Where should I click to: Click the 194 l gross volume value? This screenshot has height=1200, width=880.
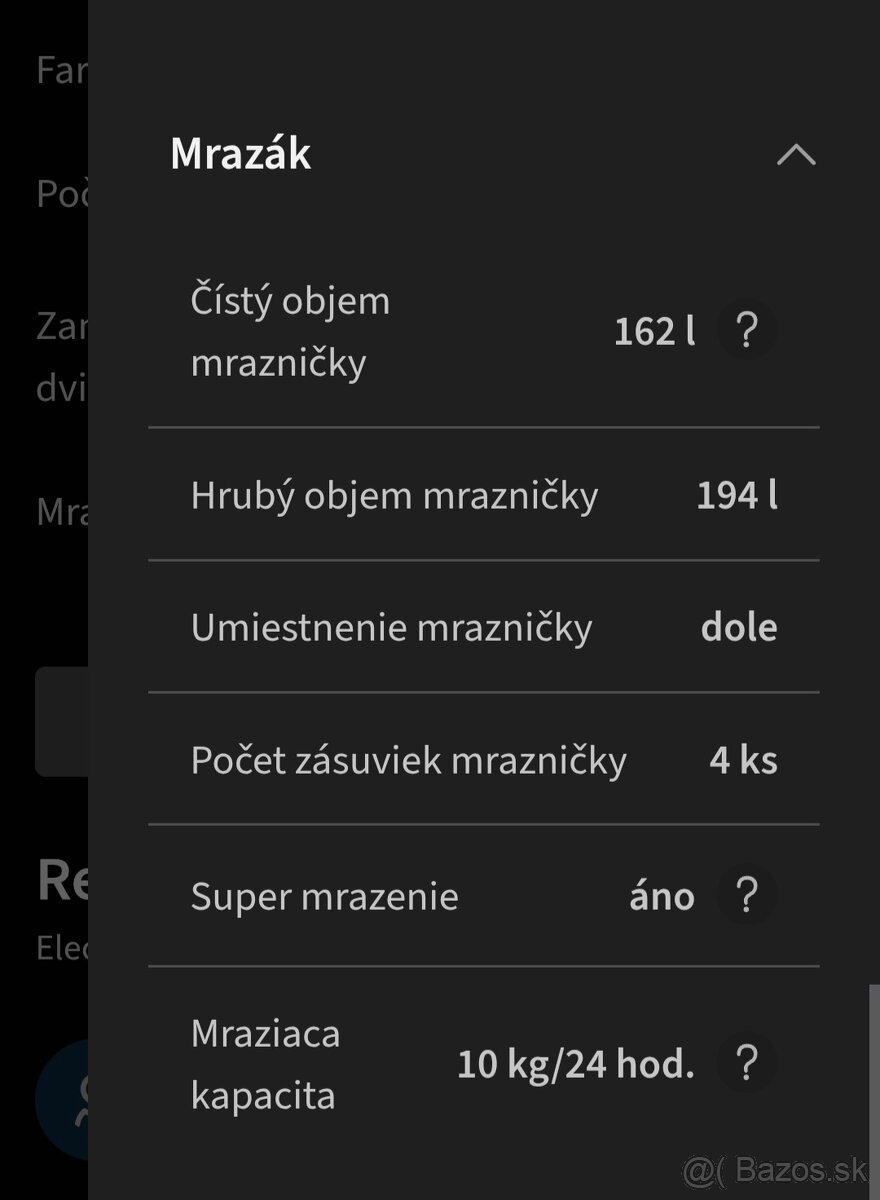(x=737, y=494)
